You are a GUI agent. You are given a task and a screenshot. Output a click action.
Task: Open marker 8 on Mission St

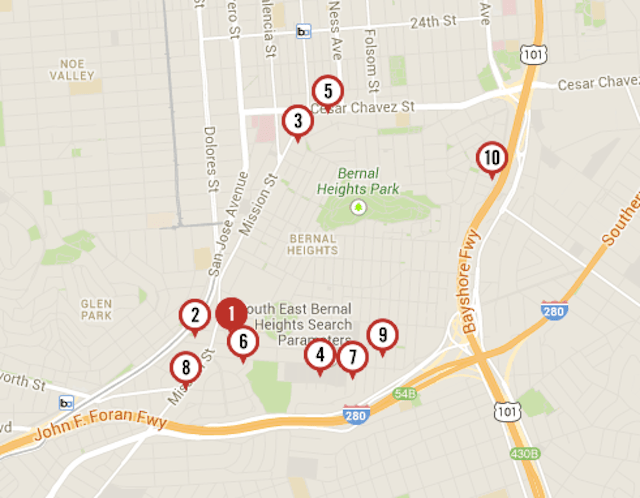point(185,368)
